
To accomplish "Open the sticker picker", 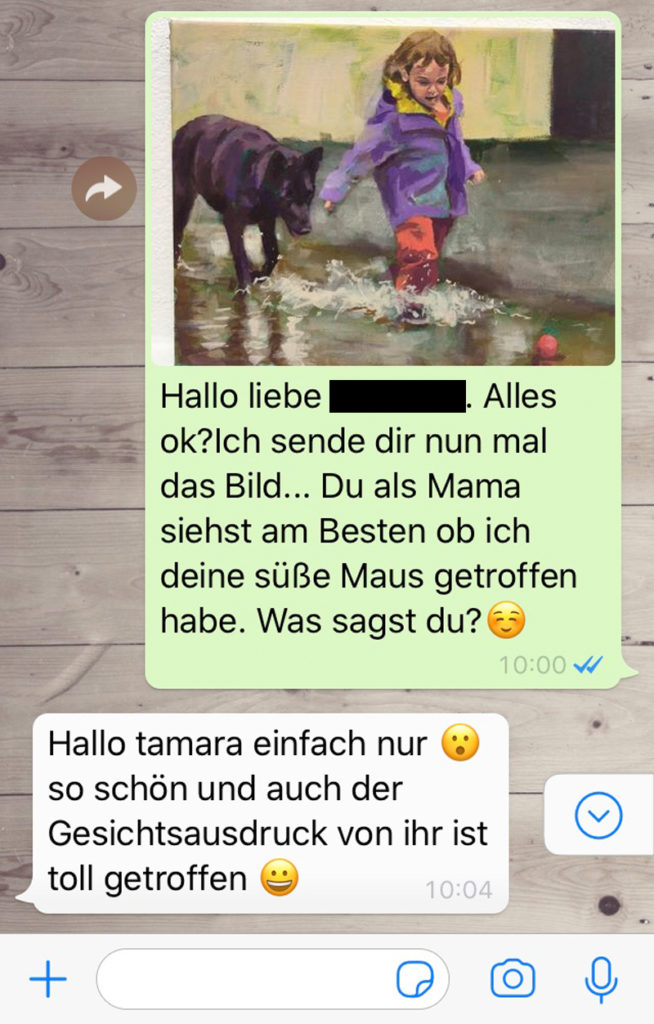I will 414,980.
